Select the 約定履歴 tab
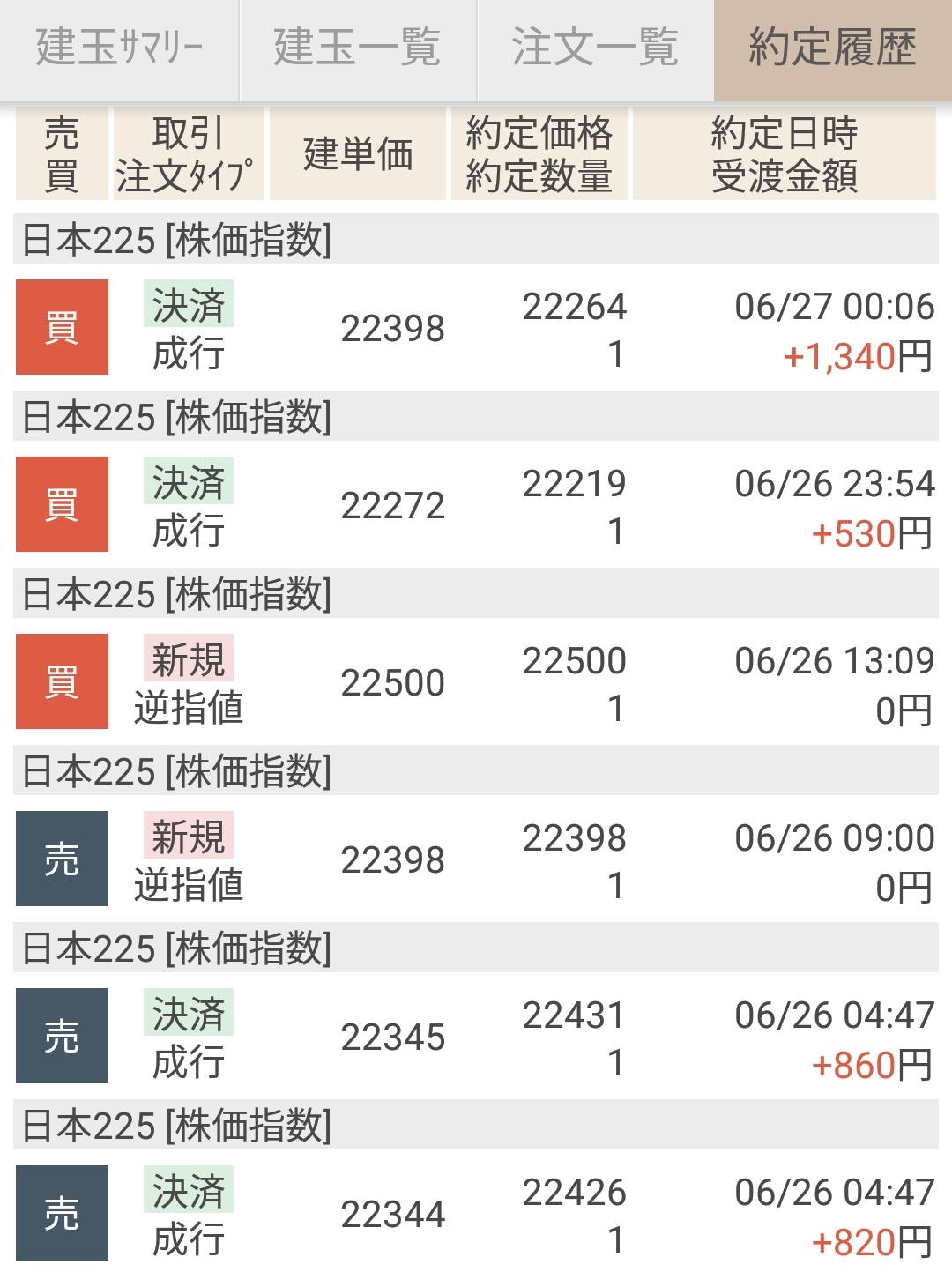Screen dimensions: 952x1272 [832, 48]
